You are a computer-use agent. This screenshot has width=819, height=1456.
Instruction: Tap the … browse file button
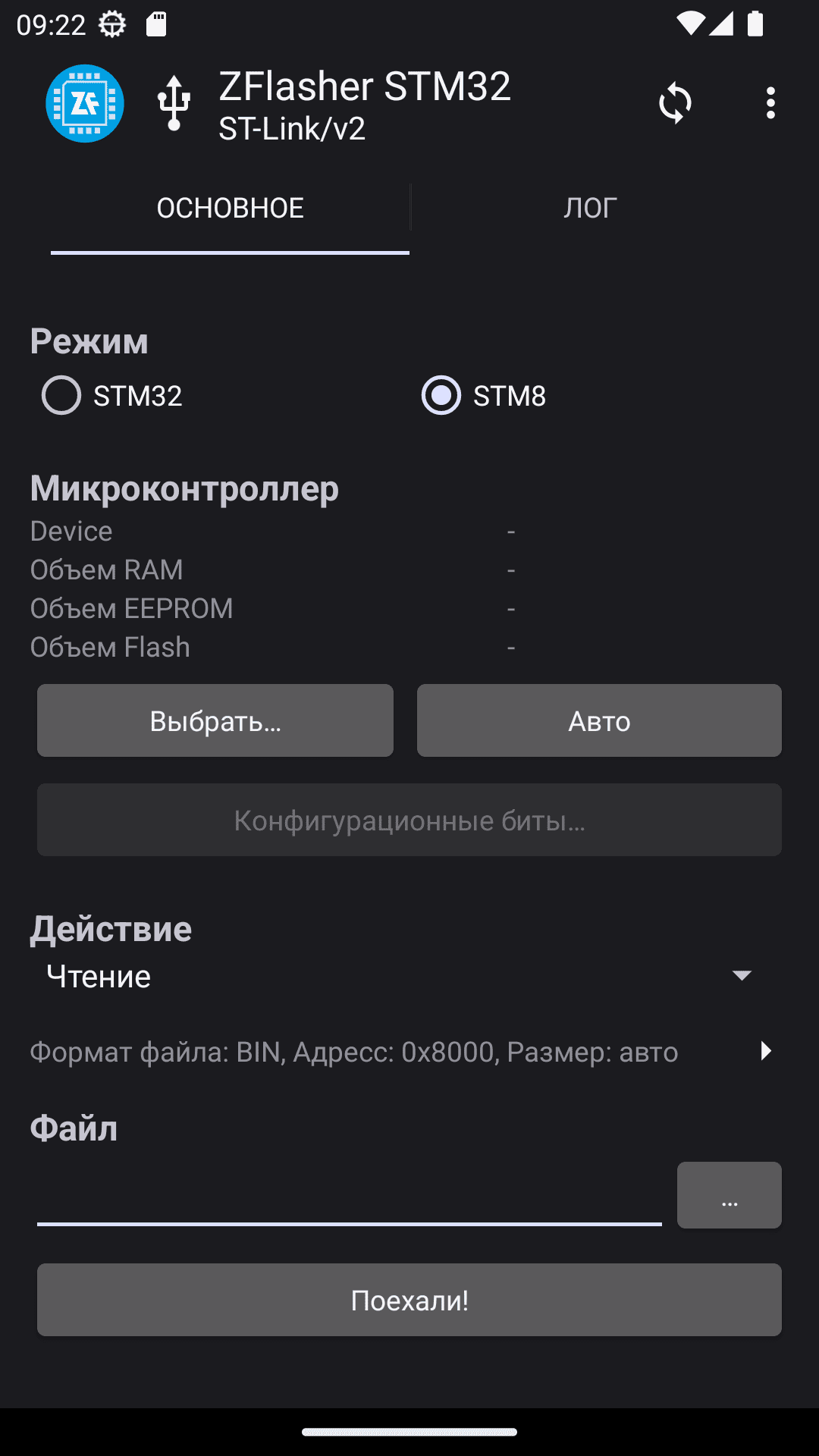coord(730,1195)
